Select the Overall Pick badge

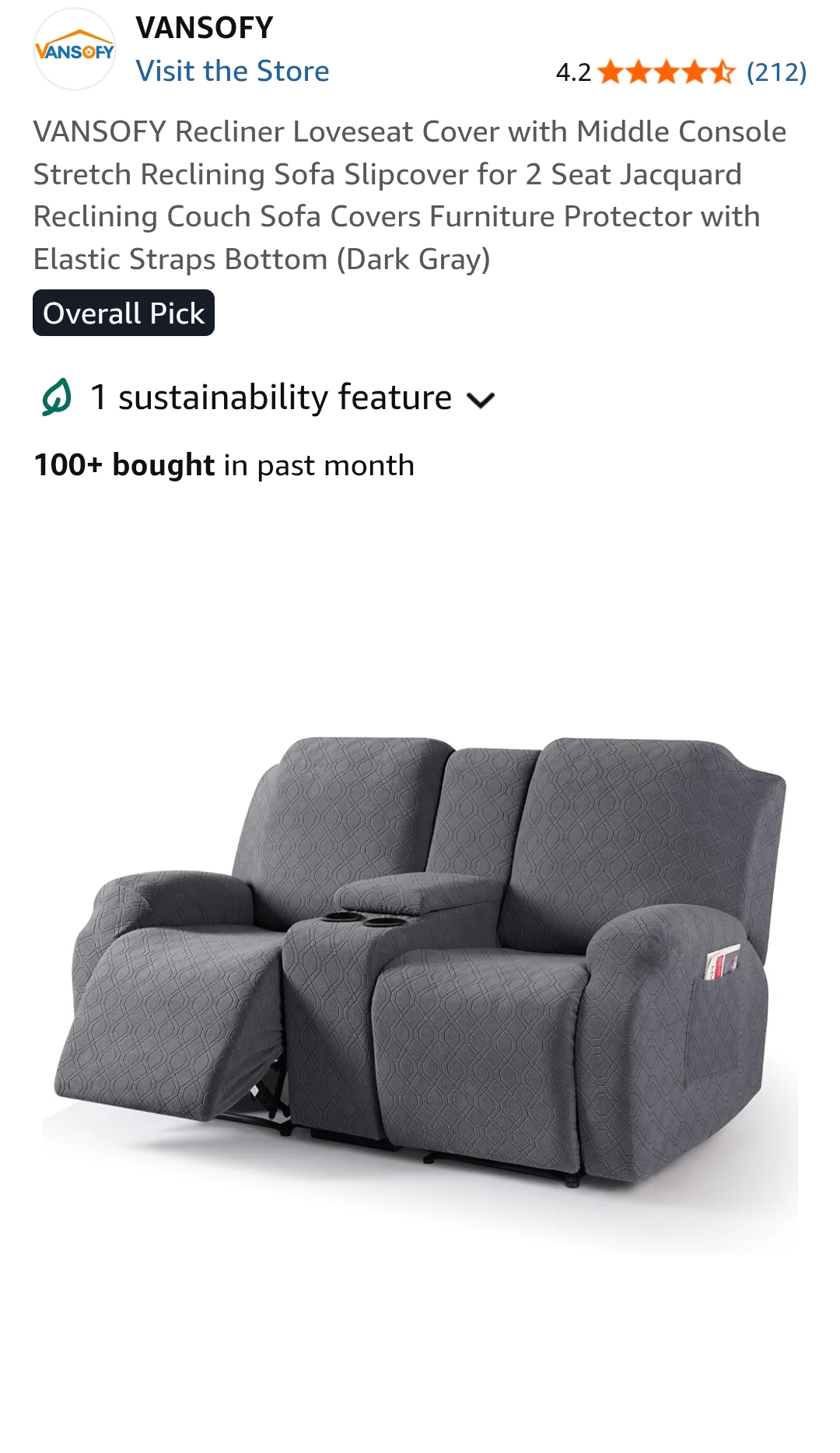pyautogui.click(x=124, y=313)
